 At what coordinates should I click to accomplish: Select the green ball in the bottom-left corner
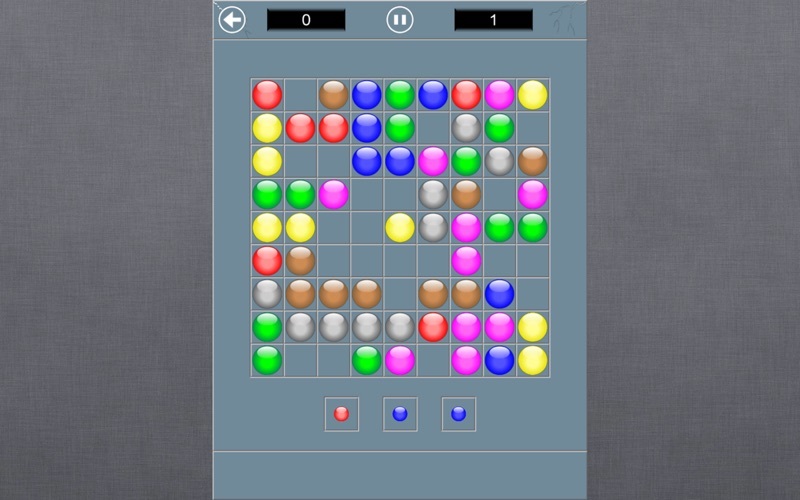tap(267, 359)
